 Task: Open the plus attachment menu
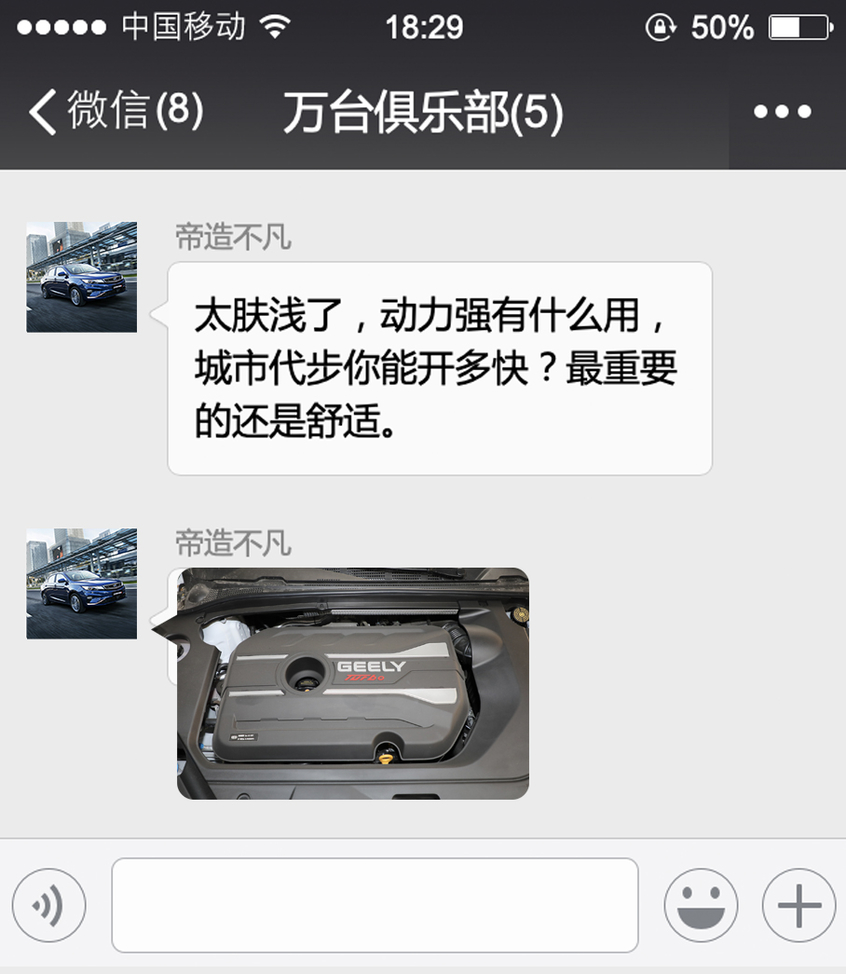click(x=798, y=906)
